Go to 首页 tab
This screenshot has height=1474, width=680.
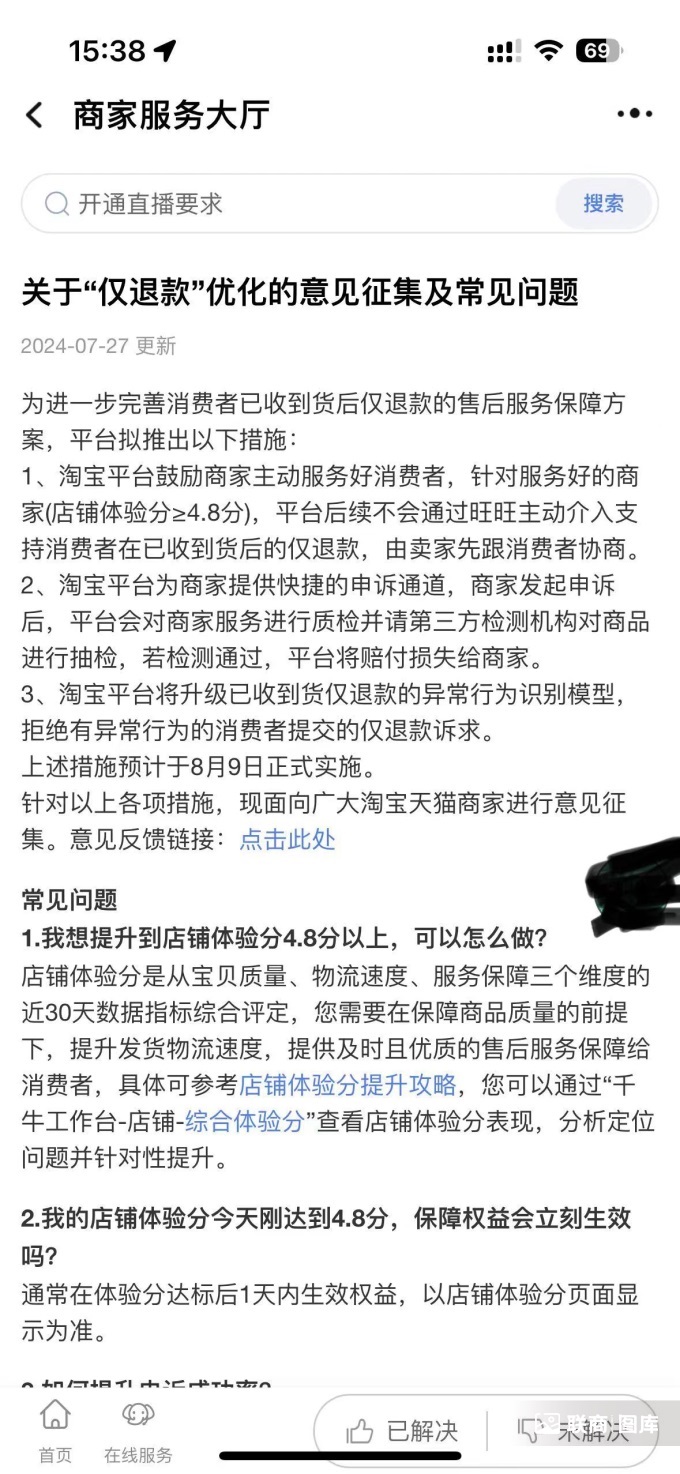(x=55, y=1430)
